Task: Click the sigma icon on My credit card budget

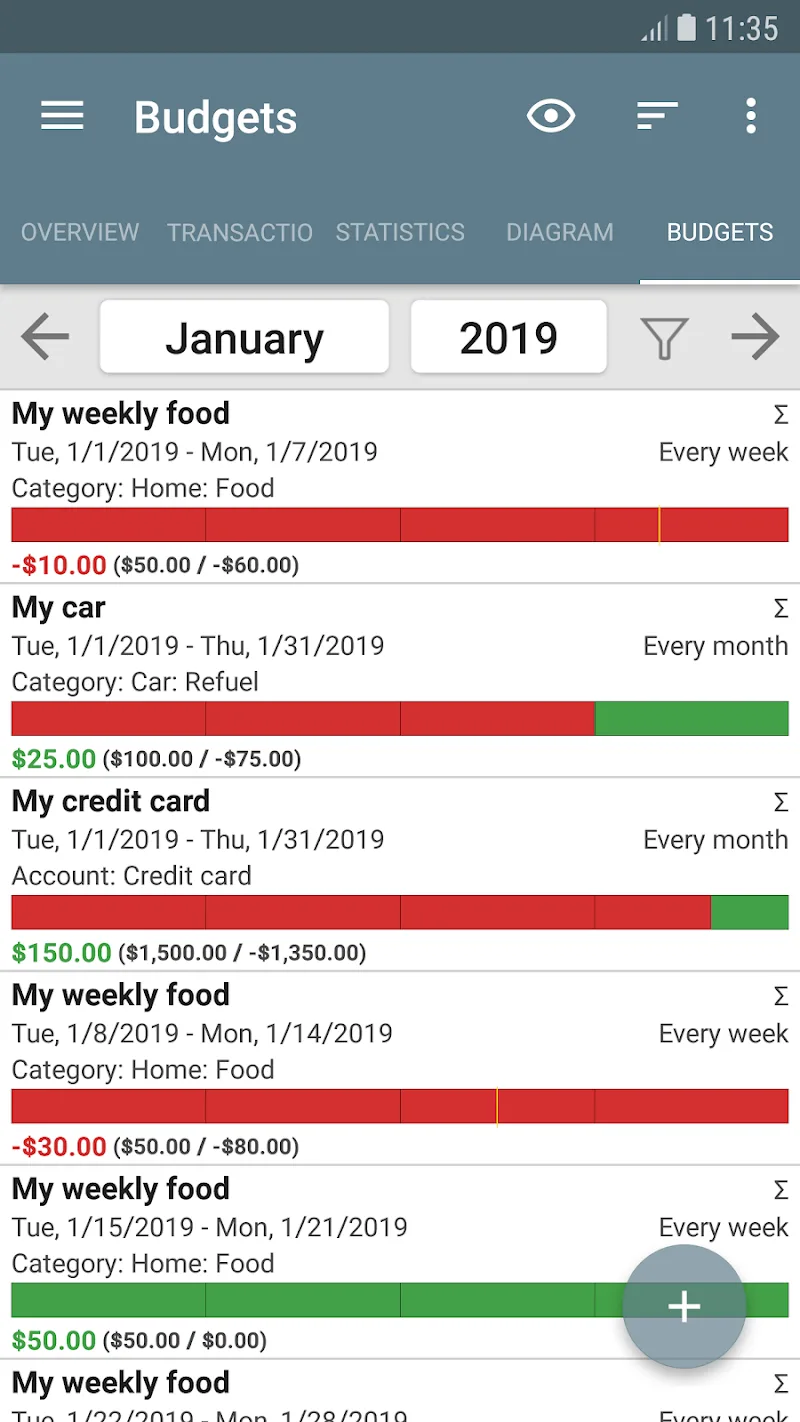Action: tap(779, 801)
